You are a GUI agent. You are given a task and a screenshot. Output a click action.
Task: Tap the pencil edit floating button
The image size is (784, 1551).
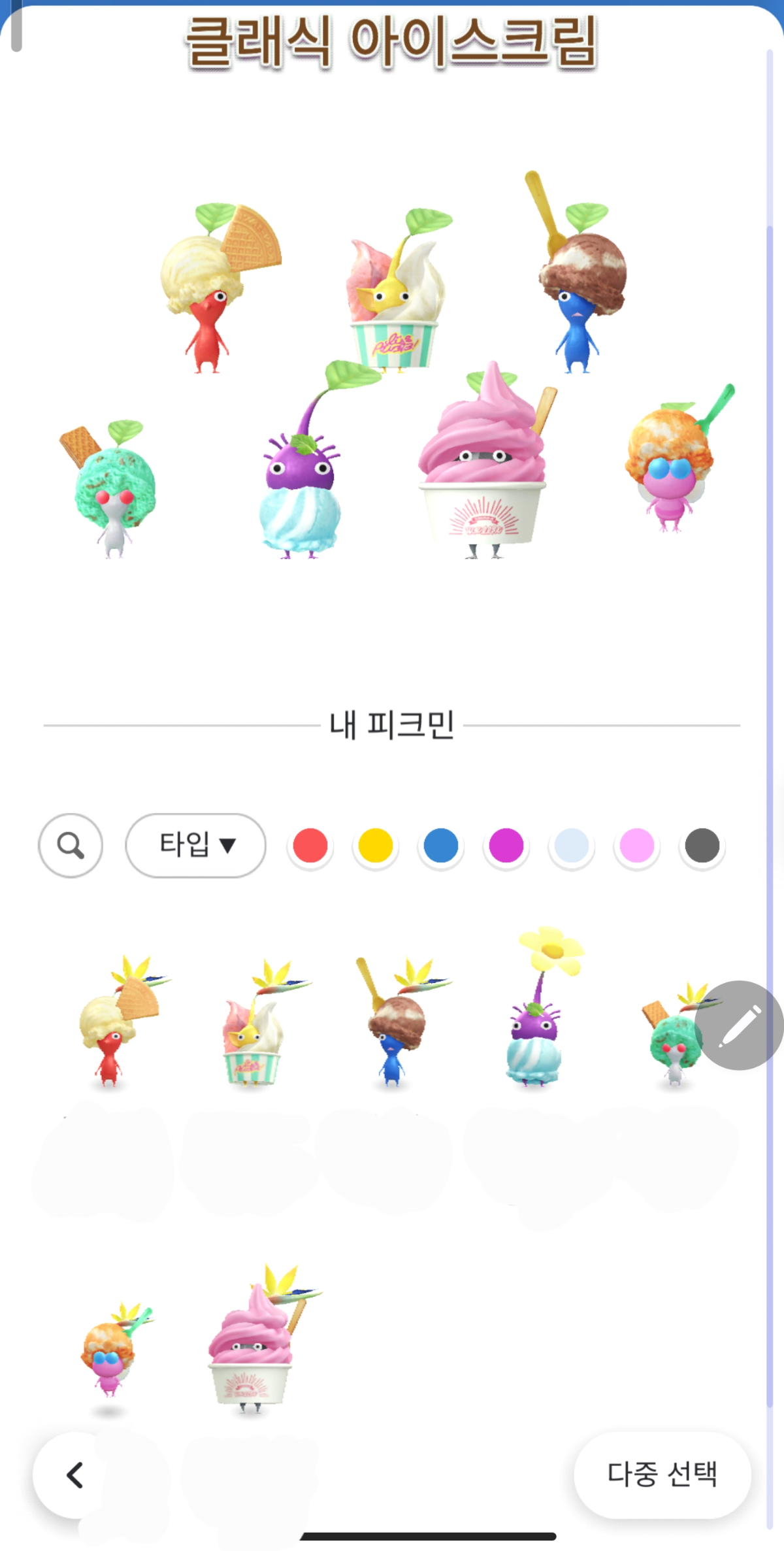pyautogui.click(x=738, y=1025)
